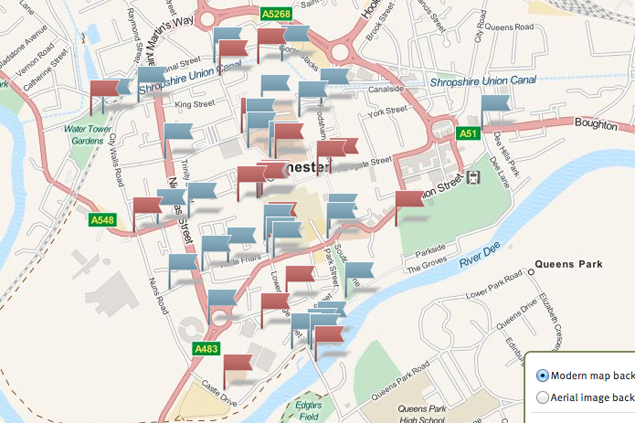635x423 pixels.
Task: Open the blue flag next to Canalside
Action: click(x=334, y=80)
